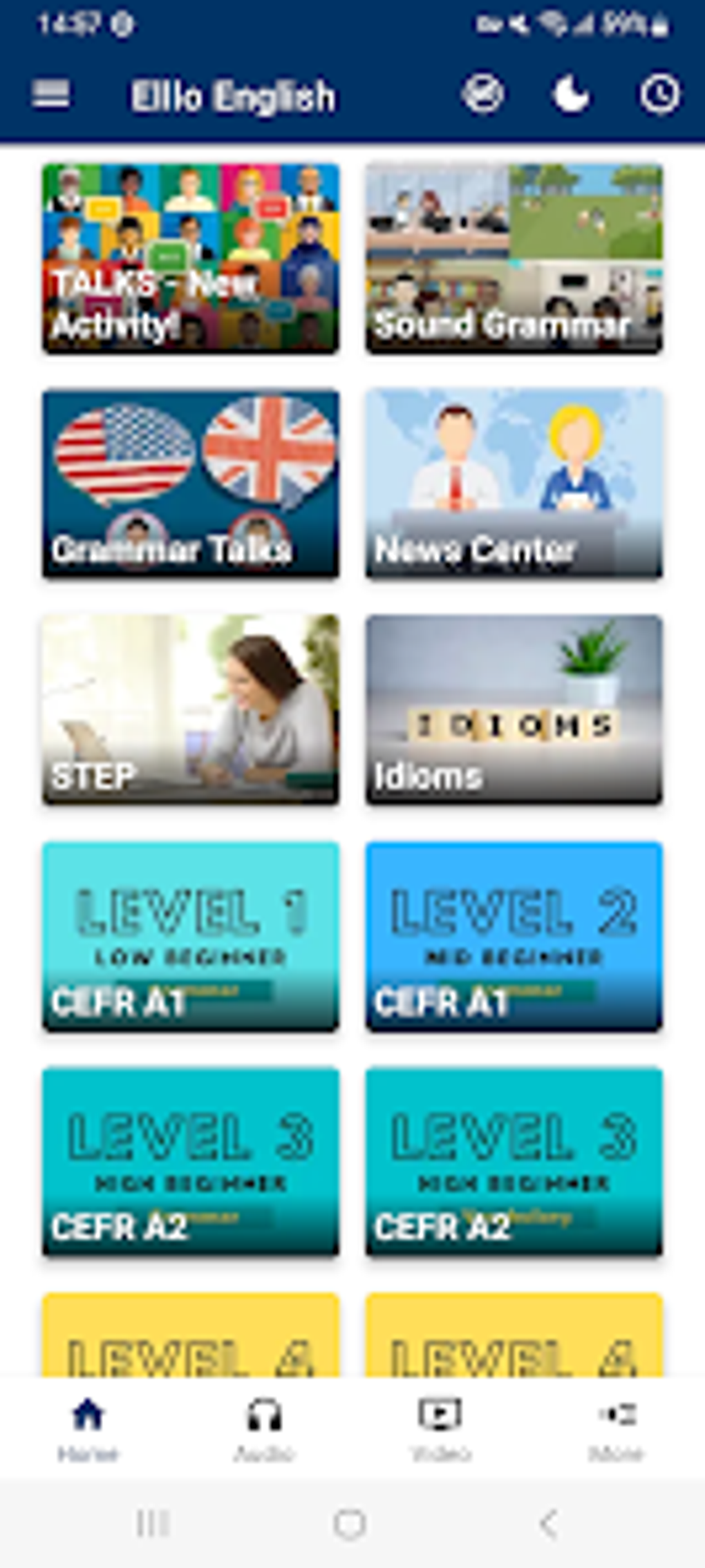Open the News Center section
This screenshot has height=1568, width=705.
click(x=514, y=484)
